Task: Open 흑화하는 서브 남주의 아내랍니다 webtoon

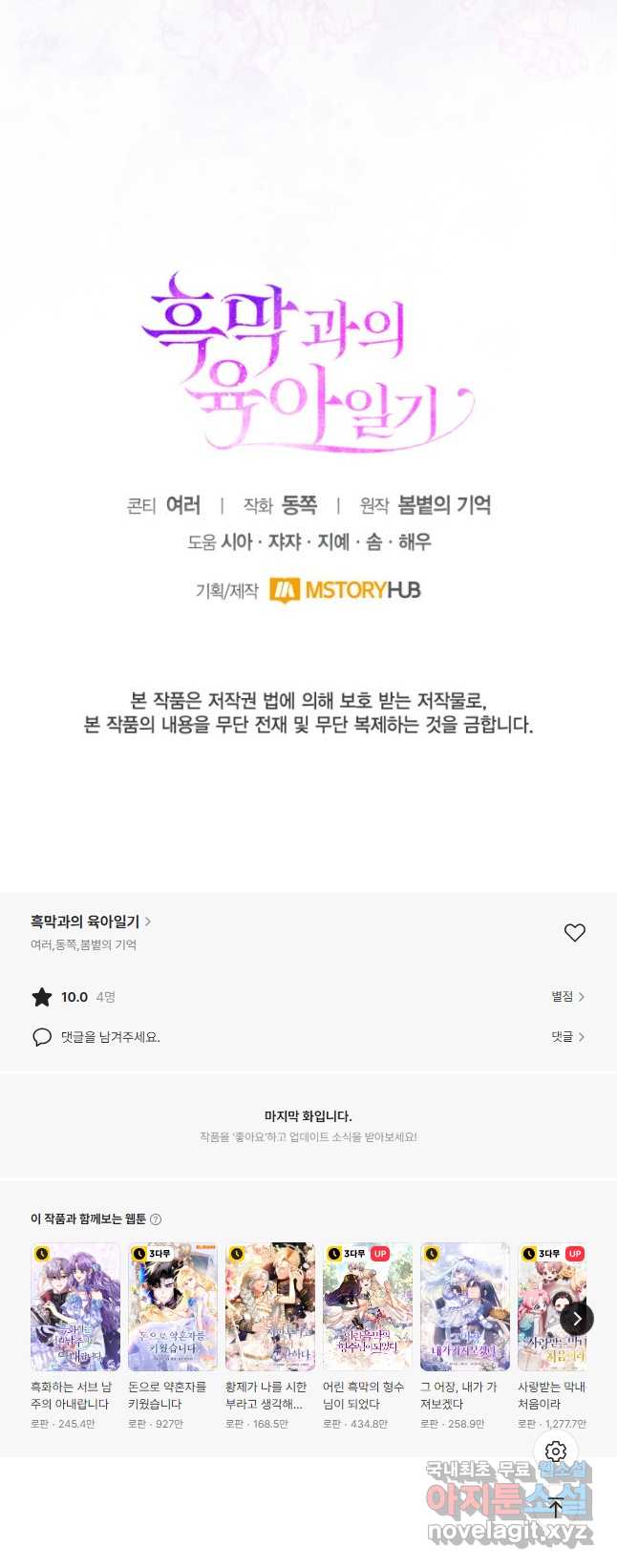Action: coord(75,1307)
